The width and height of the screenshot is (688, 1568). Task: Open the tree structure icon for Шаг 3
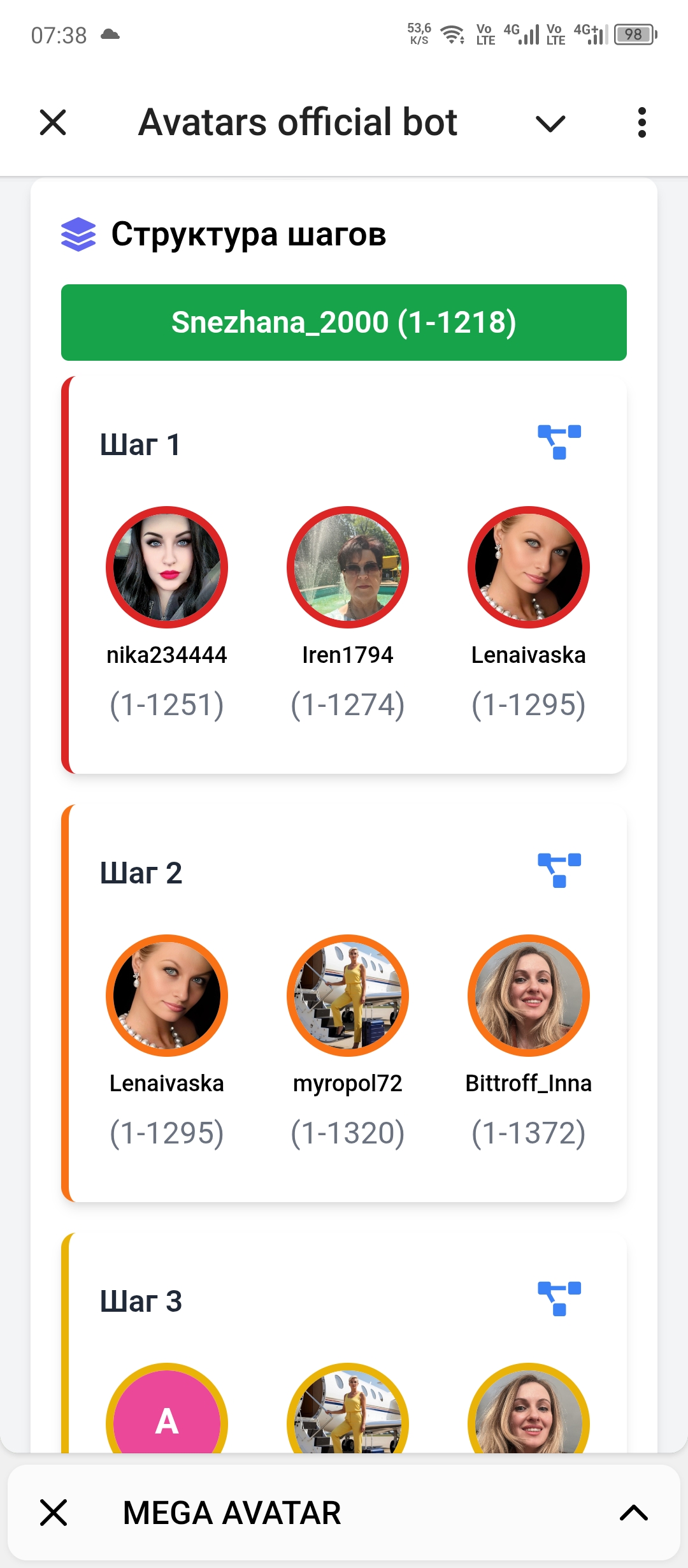pyautogui.click(x=559, y=1299)
